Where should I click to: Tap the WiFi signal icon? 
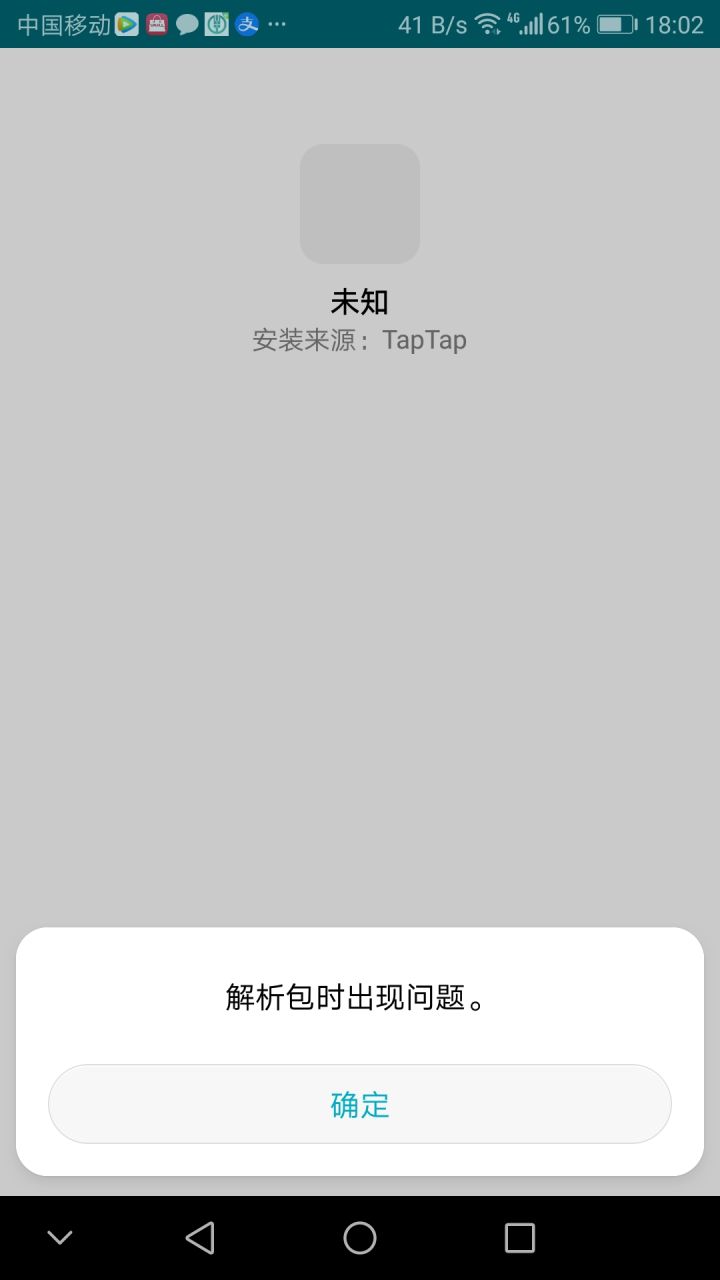tap(487, 24)
